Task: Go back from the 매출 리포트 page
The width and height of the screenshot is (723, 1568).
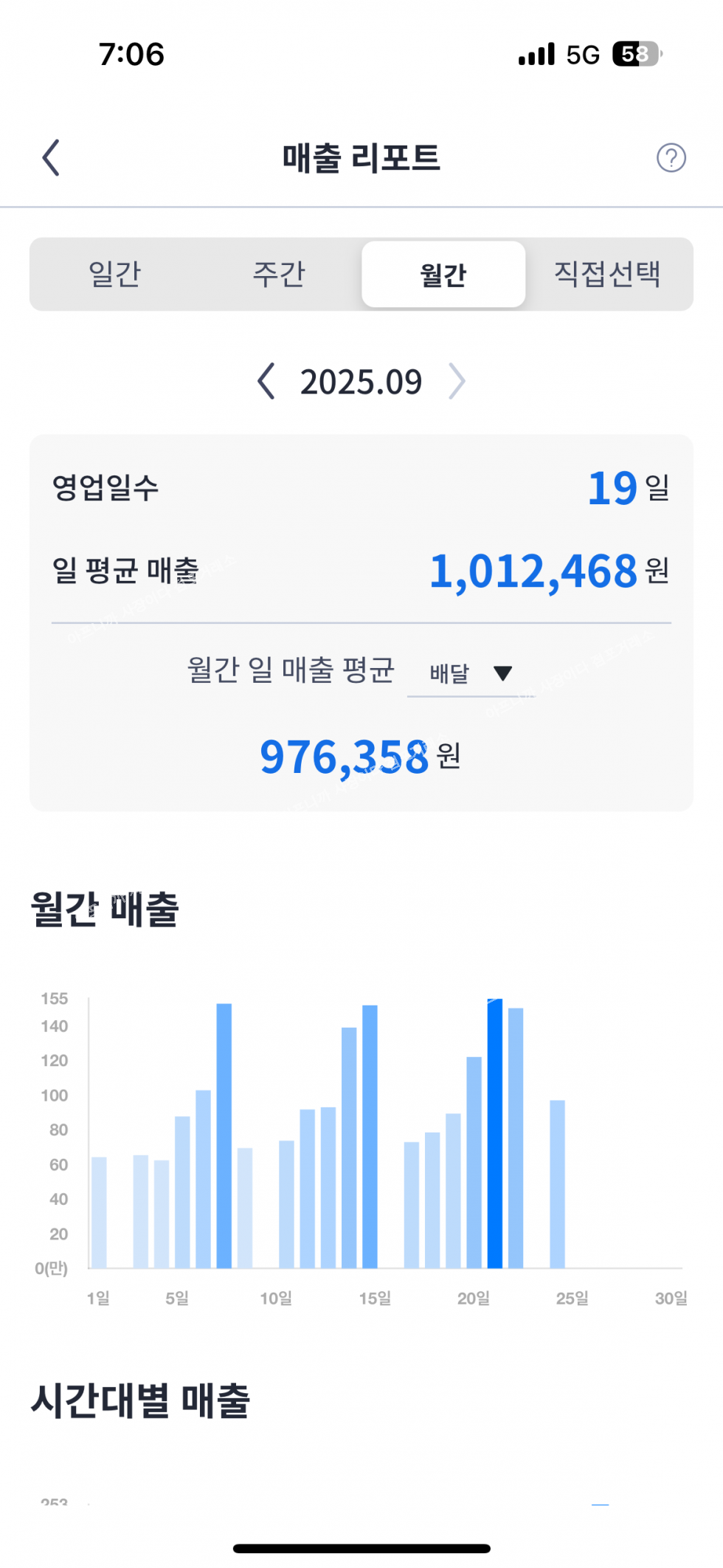Action: point(51,158)
